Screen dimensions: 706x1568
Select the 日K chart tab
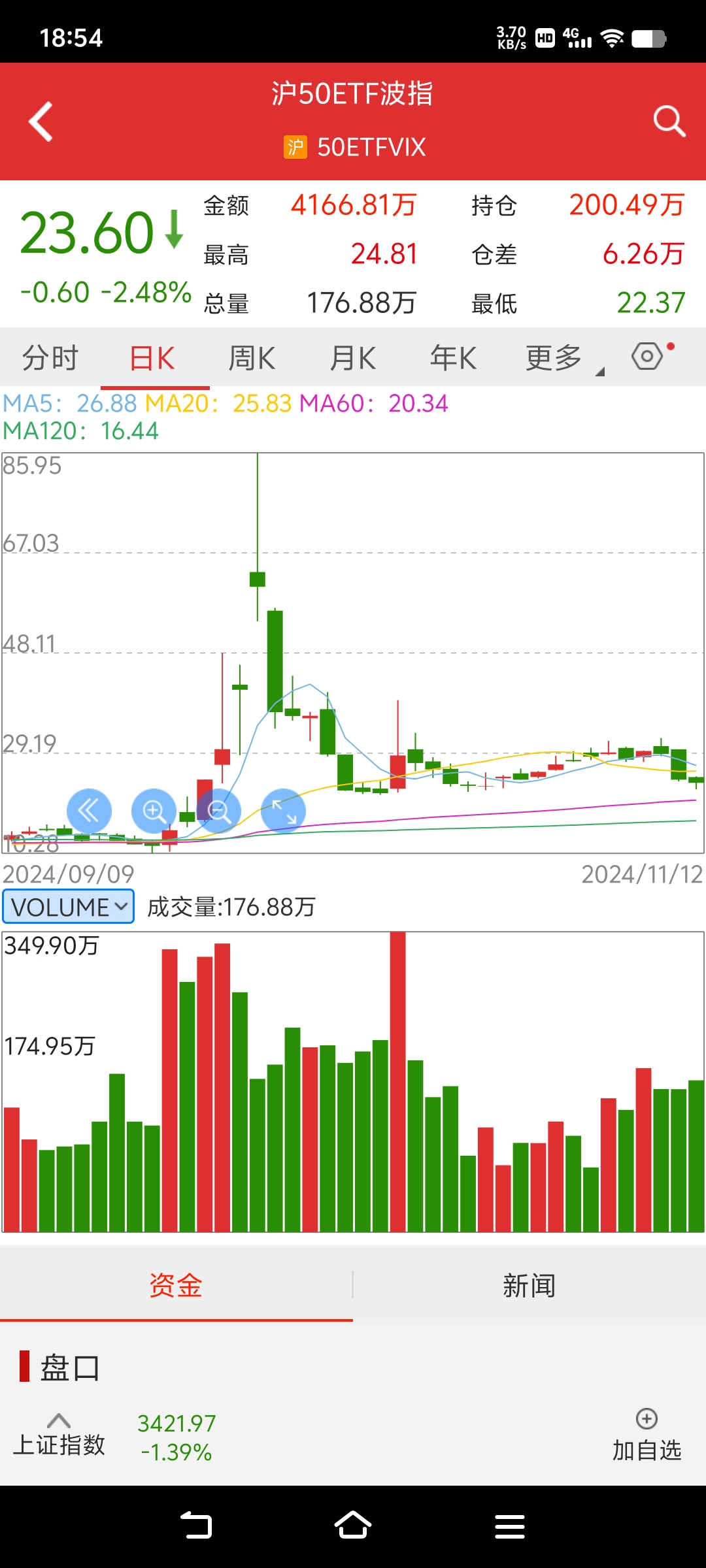[152, 358]
